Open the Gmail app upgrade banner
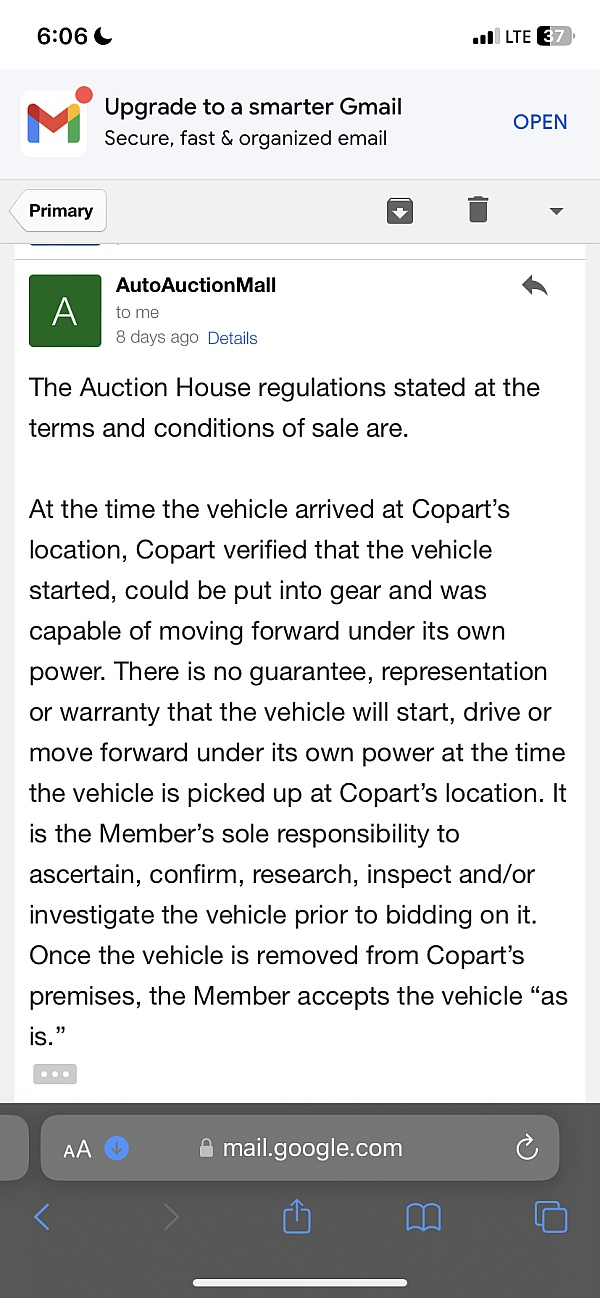The height and width of the screenshot is (1298, 600). pos(540,122)
